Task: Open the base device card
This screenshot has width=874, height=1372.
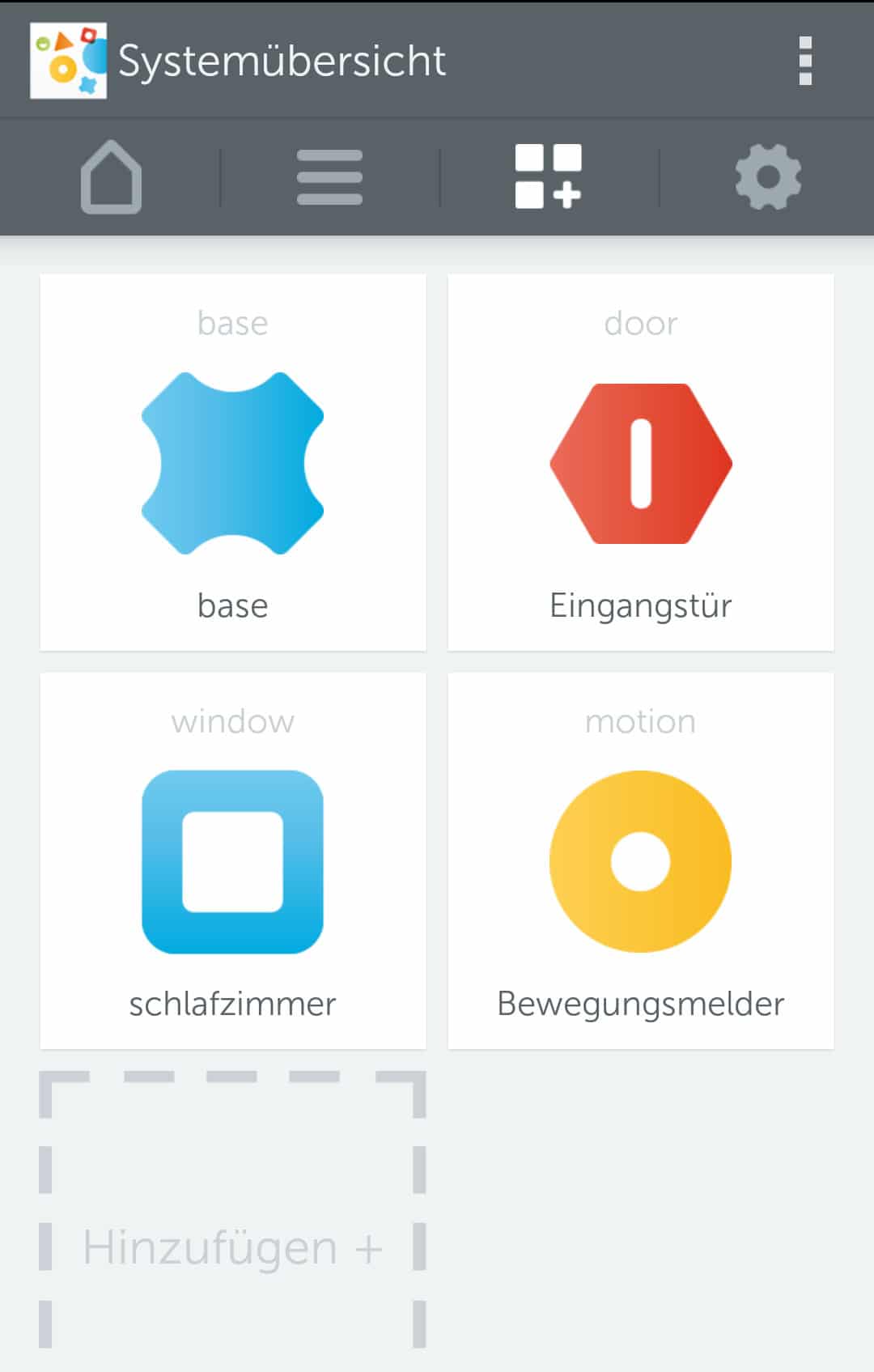Action: (233, 462)
